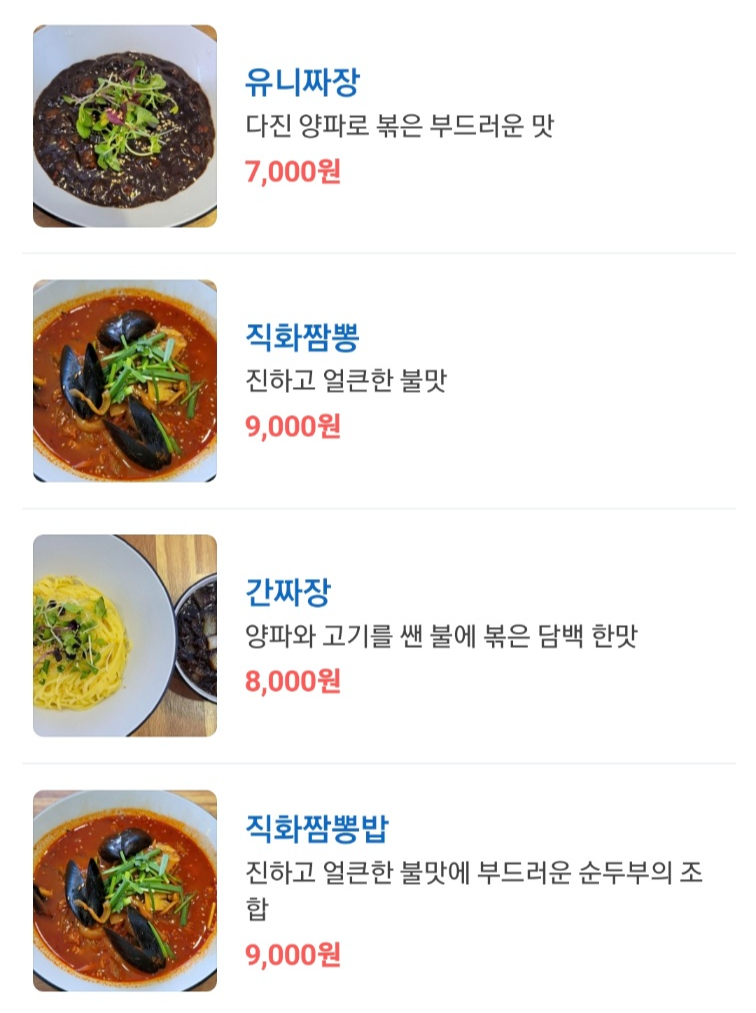View the 간짜장 menu item details

click(x=287, y=592)
